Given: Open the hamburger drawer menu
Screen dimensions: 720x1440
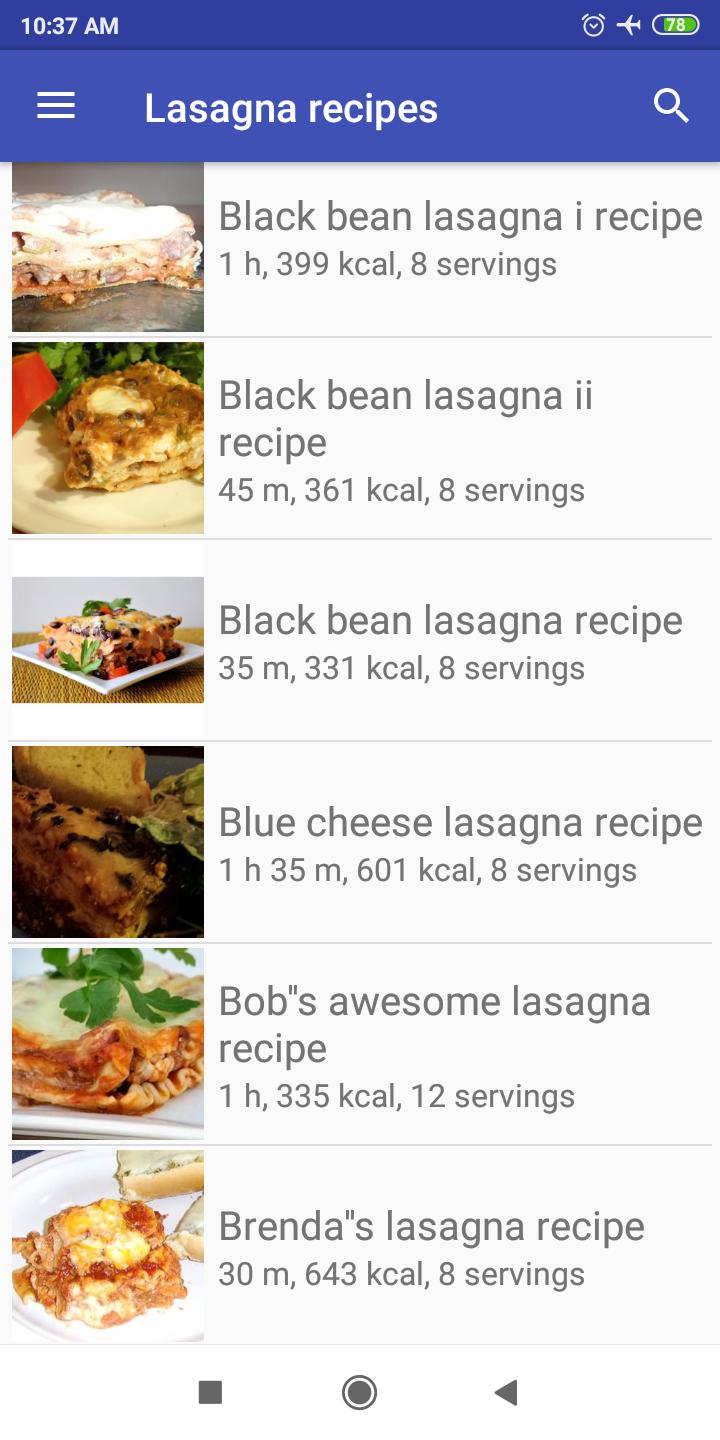Looking at the screenshot, I should (x=56, y=107).
